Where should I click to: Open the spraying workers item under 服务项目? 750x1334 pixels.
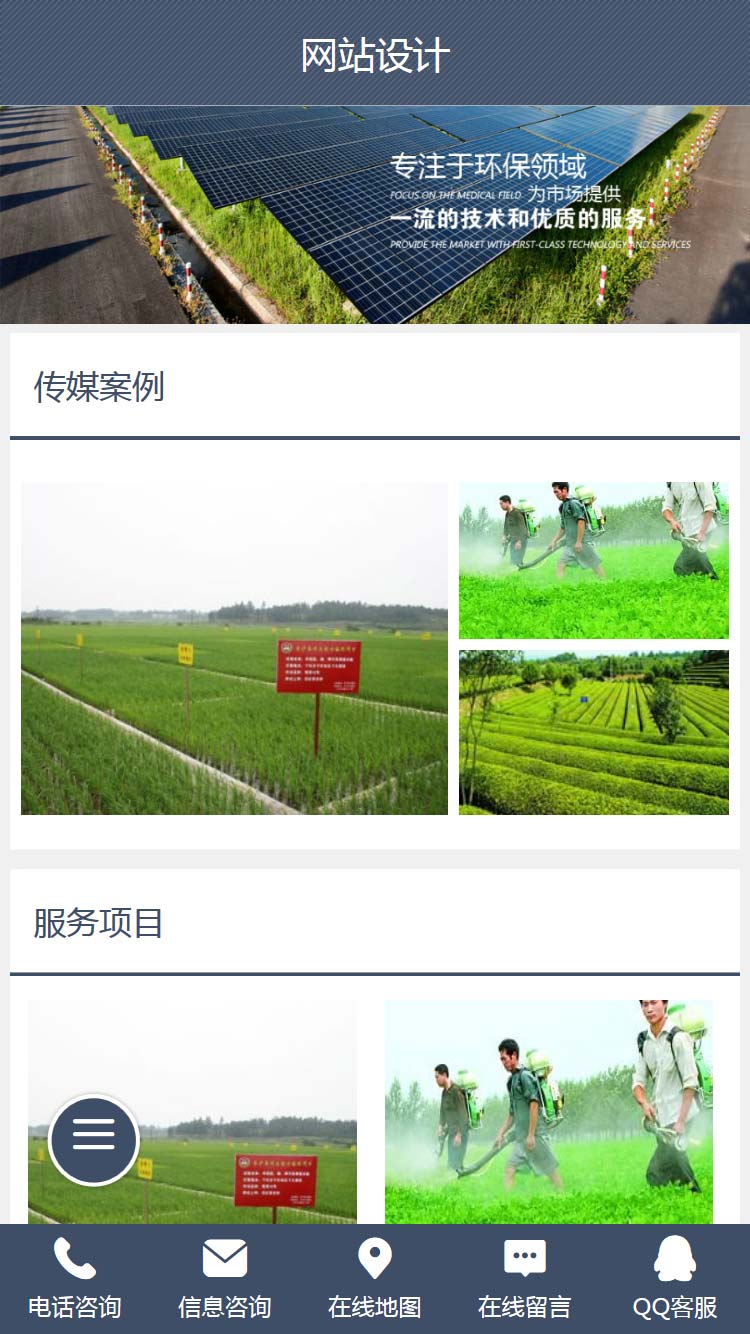(x=548, y=1110)
